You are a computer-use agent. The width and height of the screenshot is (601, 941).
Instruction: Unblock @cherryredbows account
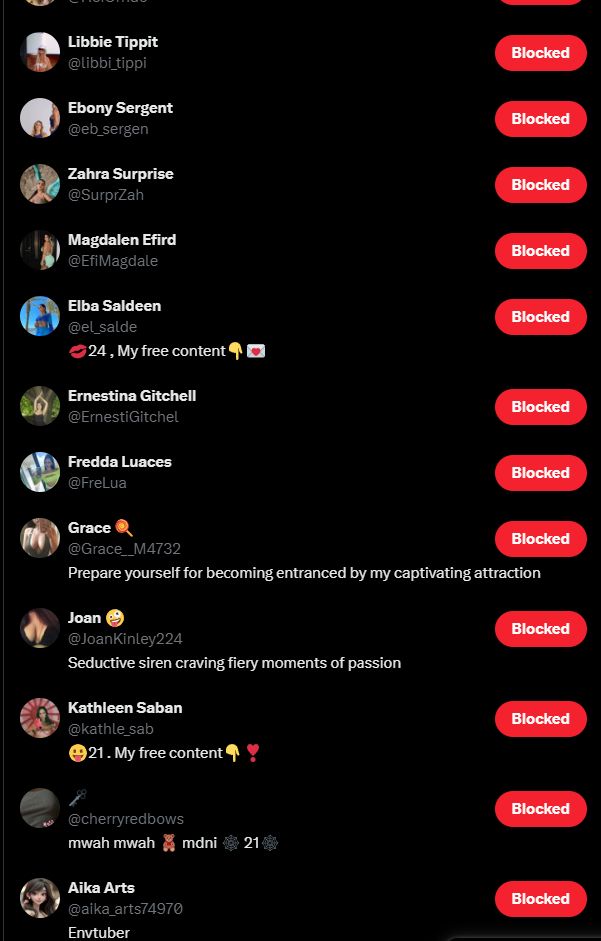540,809
